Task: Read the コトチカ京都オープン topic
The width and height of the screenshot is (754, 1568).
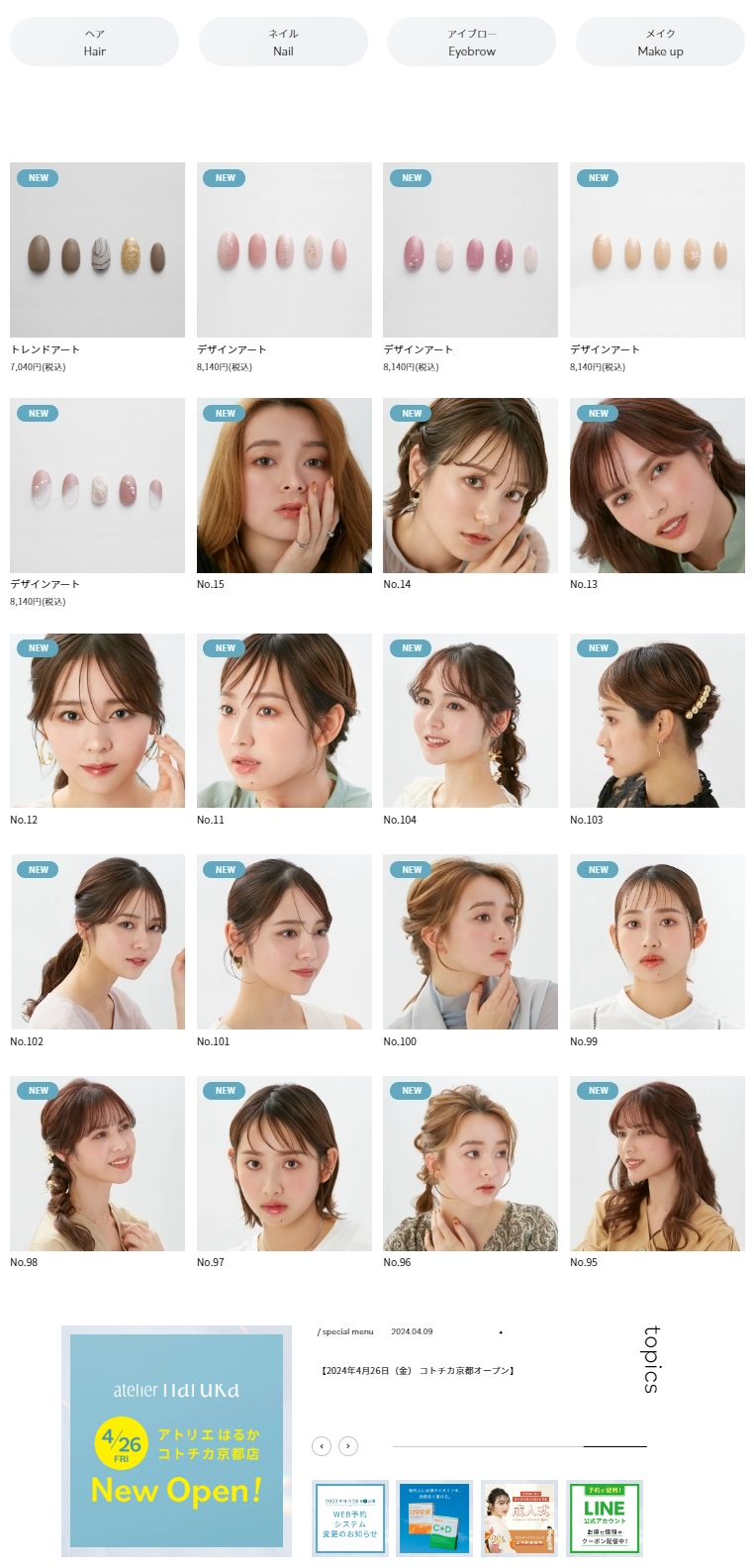Action: click(x=418, y=1371)
